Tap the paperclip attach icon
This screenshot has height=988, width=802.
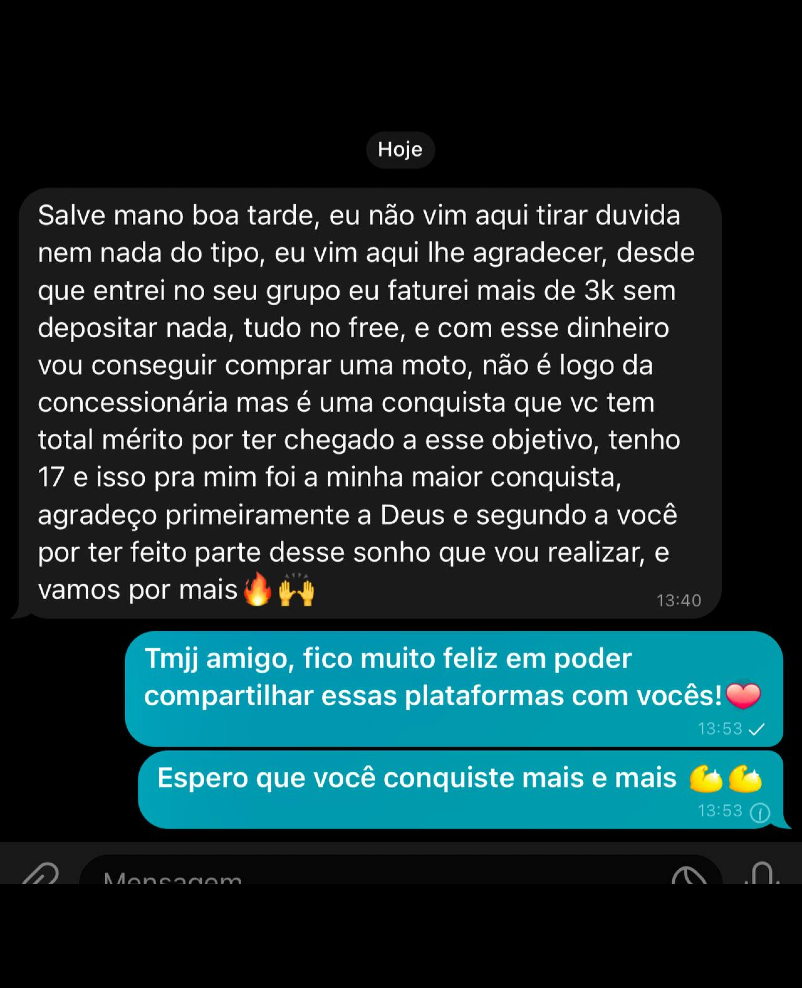pos(40,874)
